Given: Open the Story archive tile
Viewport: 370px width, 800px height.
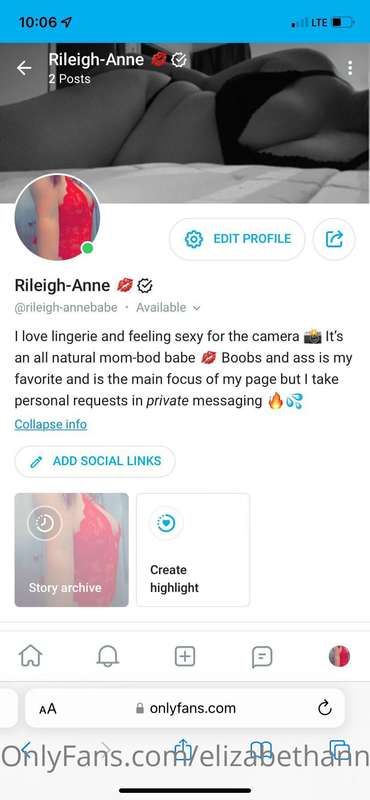Looking at the screenshot, I should (x=71, y=550).
